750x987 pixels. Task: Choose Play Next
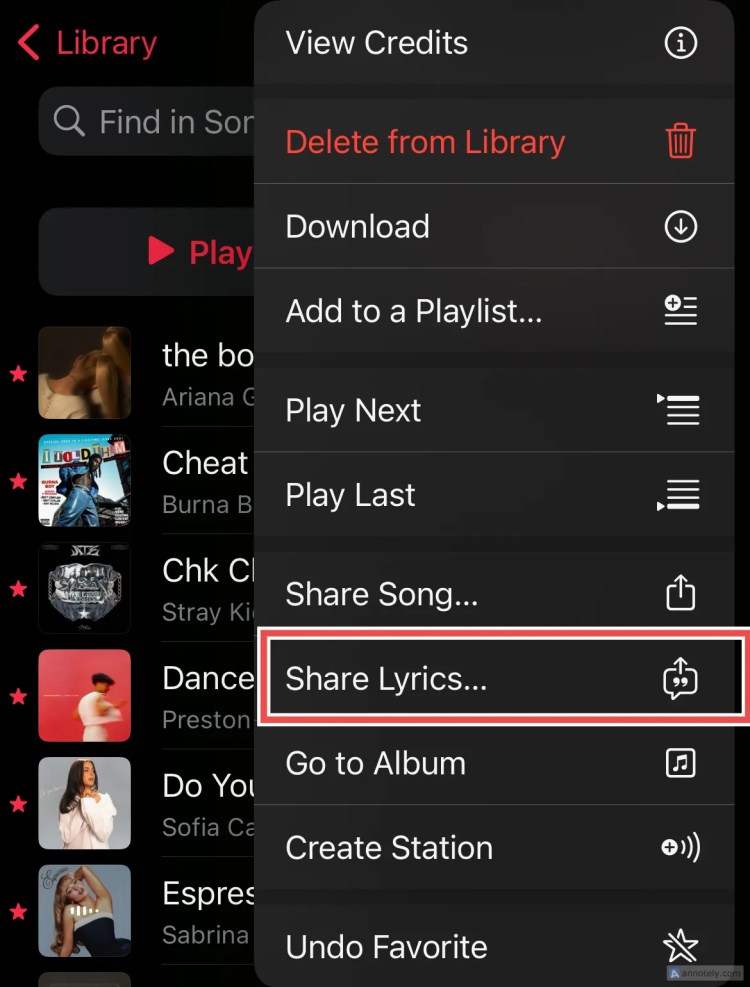coord(492,410)
